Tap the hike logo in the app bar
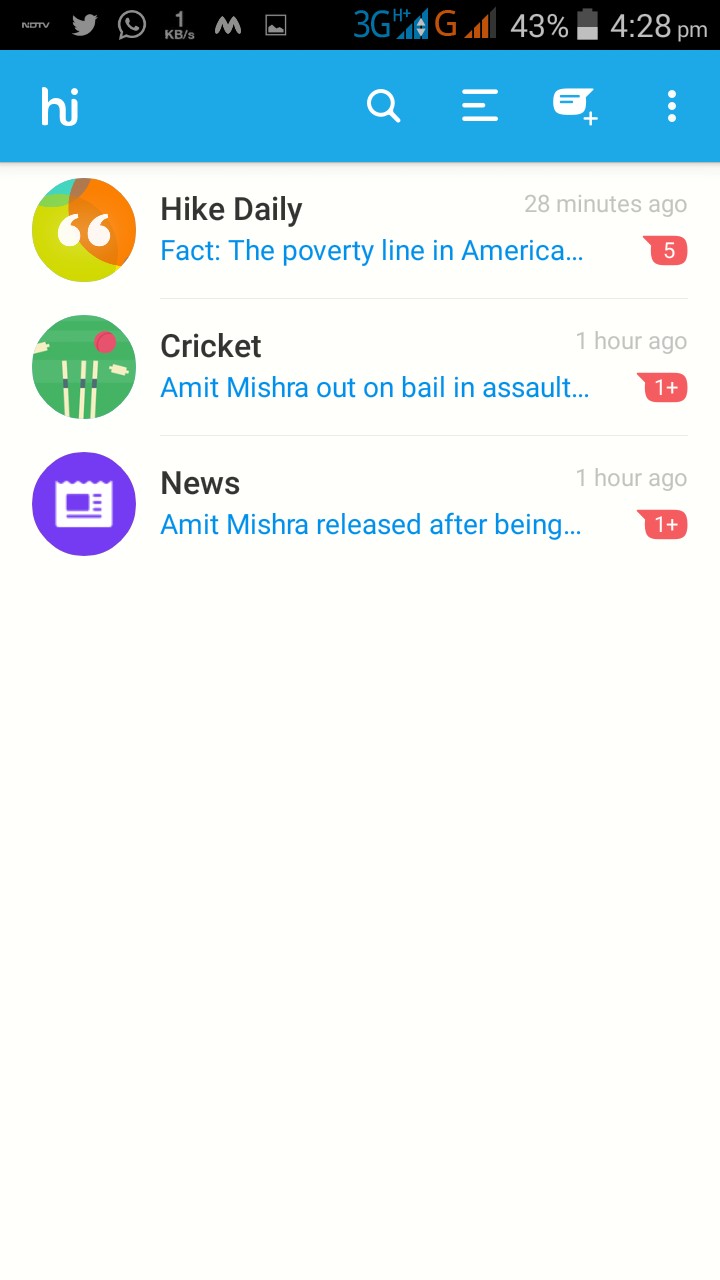Image resolution: width=720 pixels, height=1280 pixels. tap(60, 106)
